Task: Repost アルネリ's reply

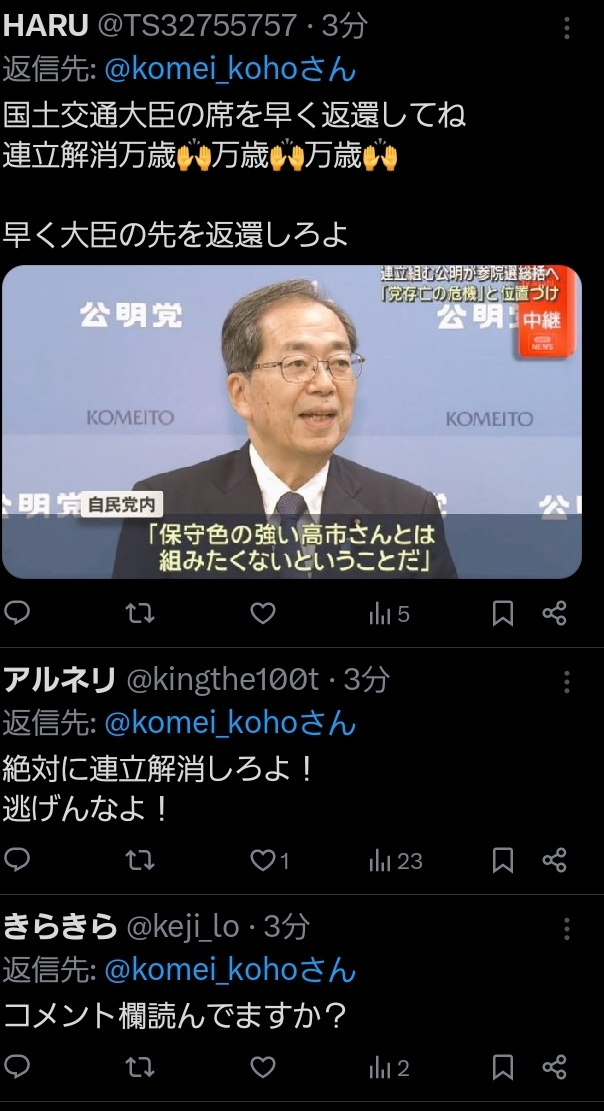Action: click(x=140, y=860)
